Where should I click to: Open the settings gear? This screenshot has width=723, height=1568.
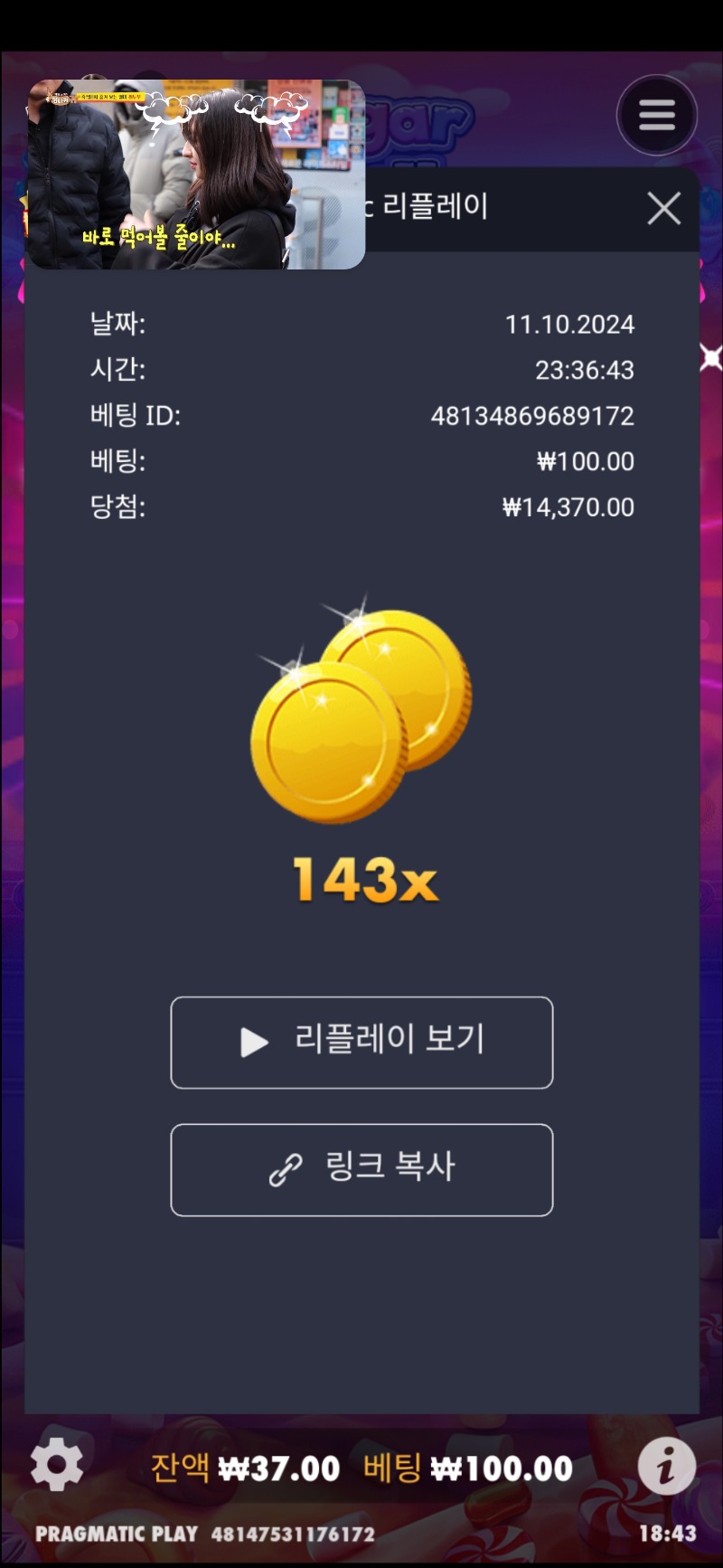pos(57,1464)
